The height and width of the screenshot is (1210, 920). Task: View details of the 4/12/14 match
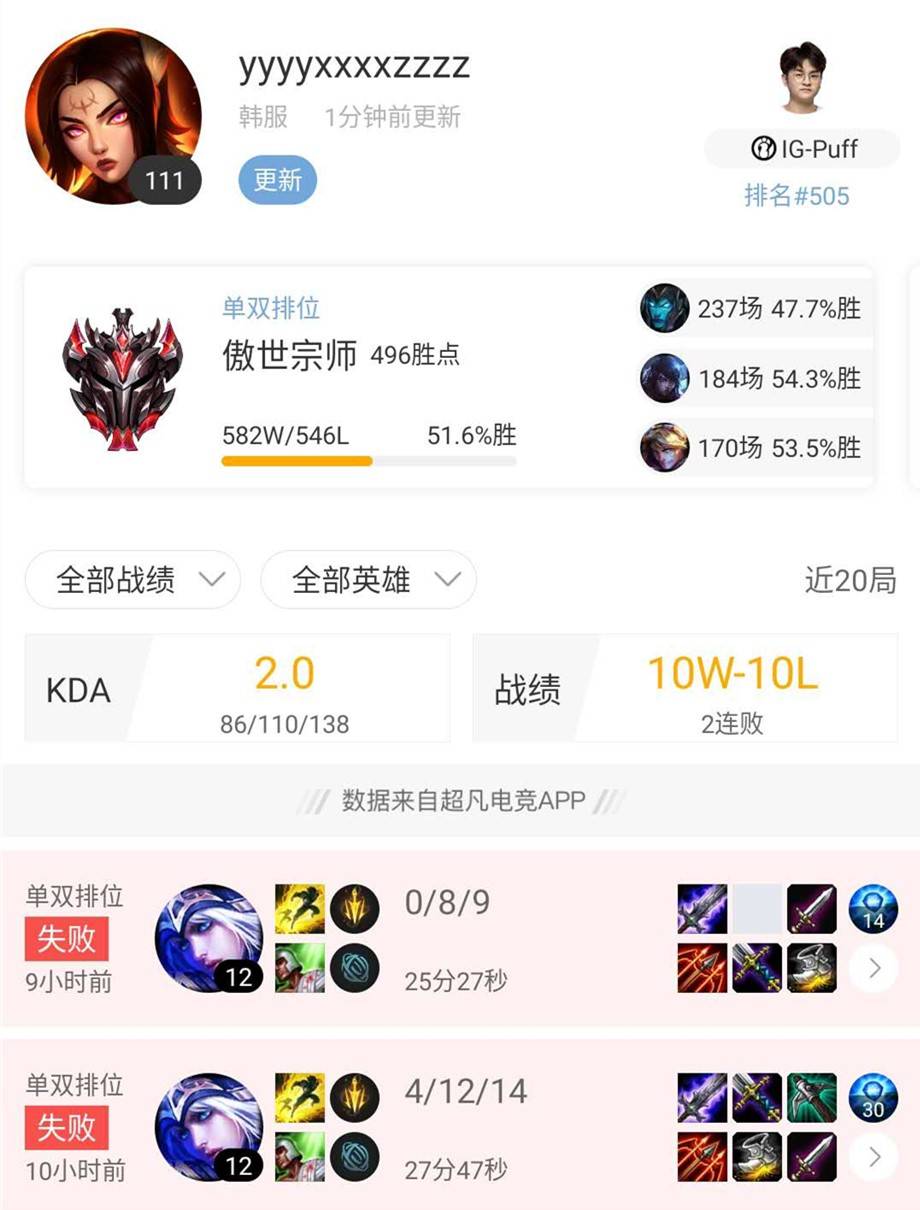(x=874, y=1157)
